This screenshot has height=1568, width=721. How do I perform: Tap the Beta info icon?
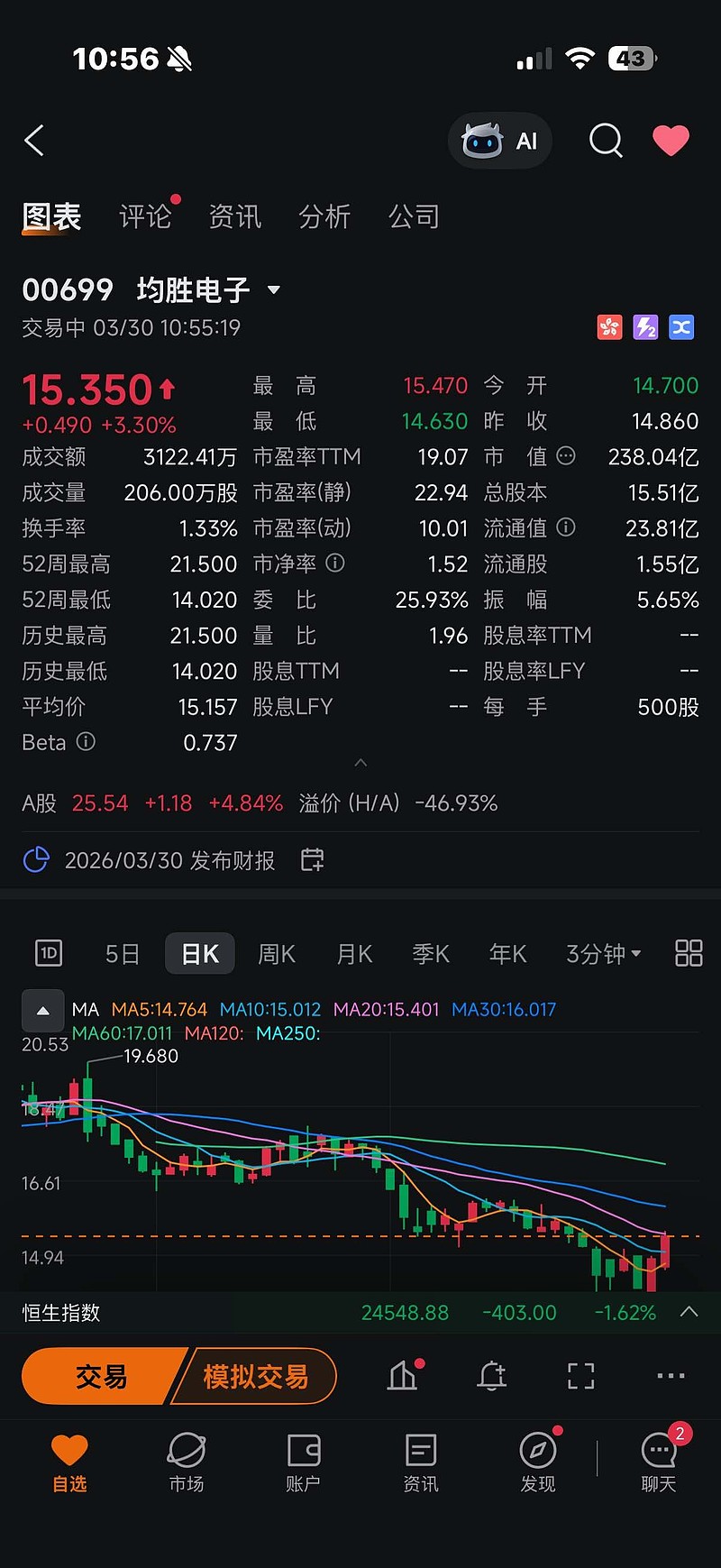pyautogui.click(x=86, y=741)
